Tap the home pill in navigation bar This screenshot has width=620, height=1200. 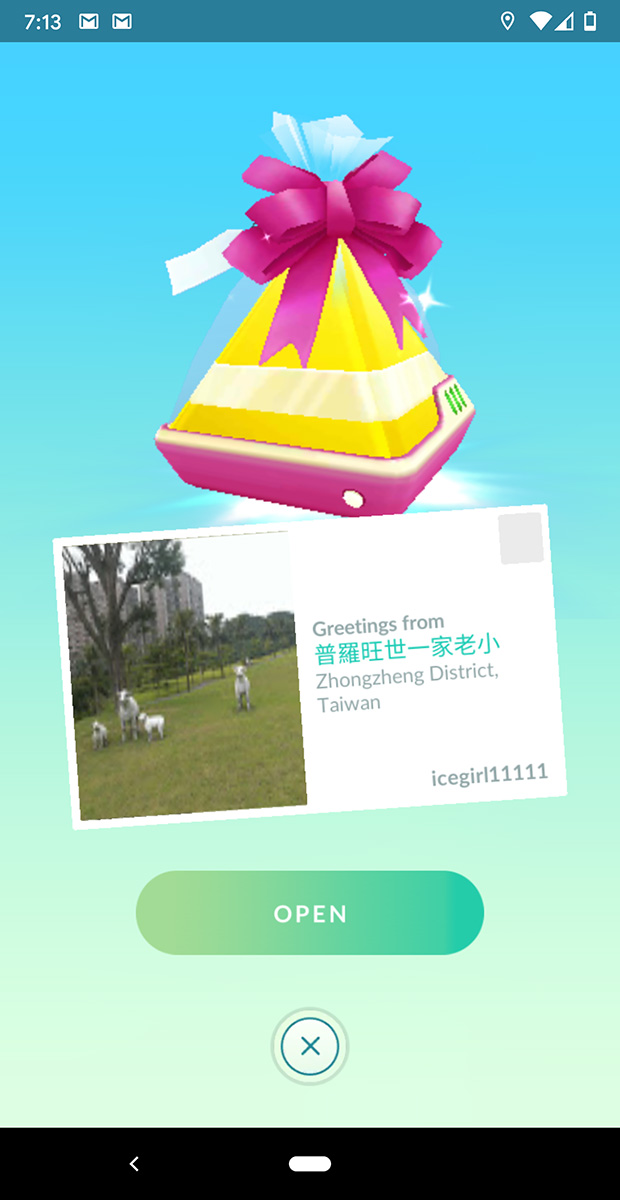(310, 1164)
